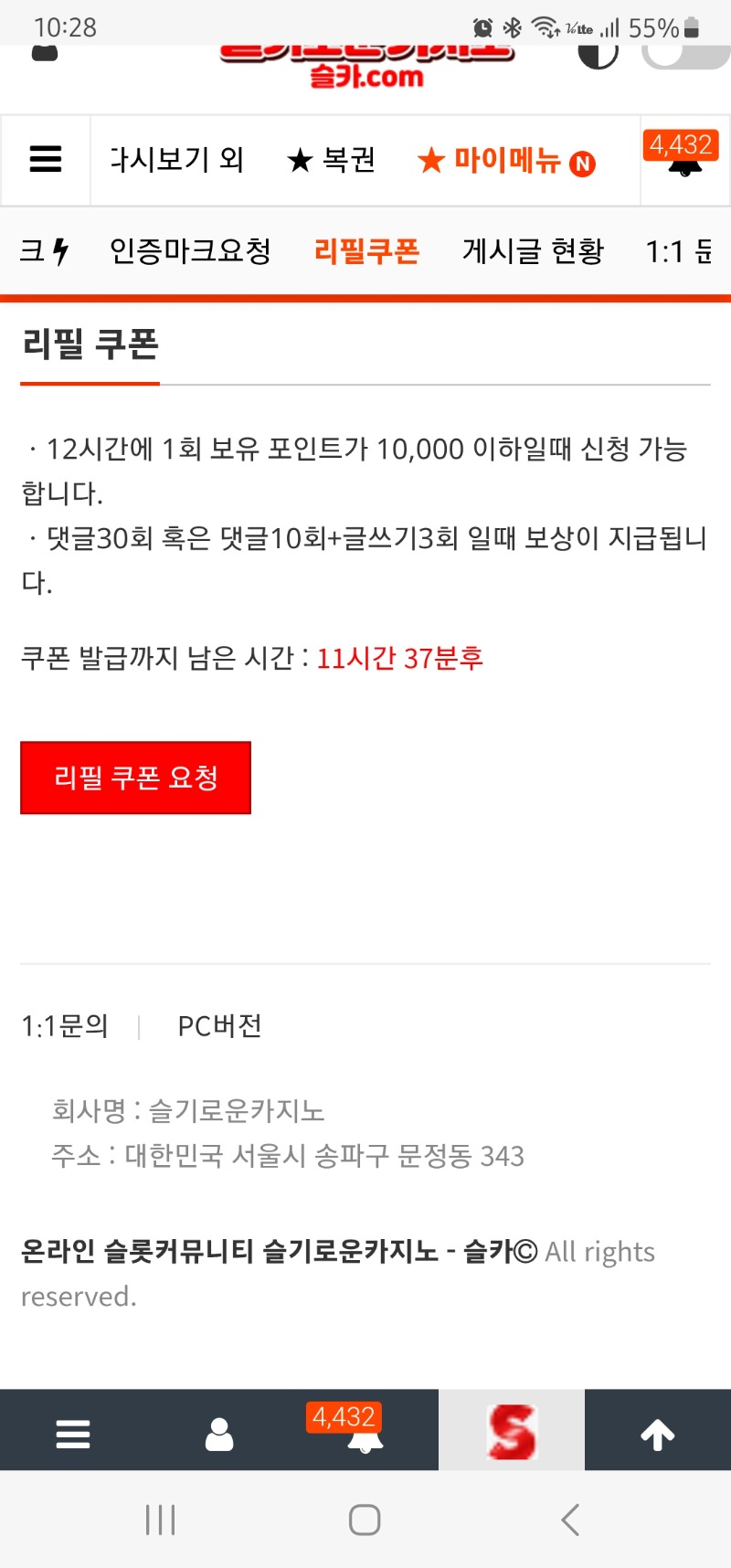Go back using system back button
The height and width of the screenshot is (1568, 731).
tap(570, 1520)
